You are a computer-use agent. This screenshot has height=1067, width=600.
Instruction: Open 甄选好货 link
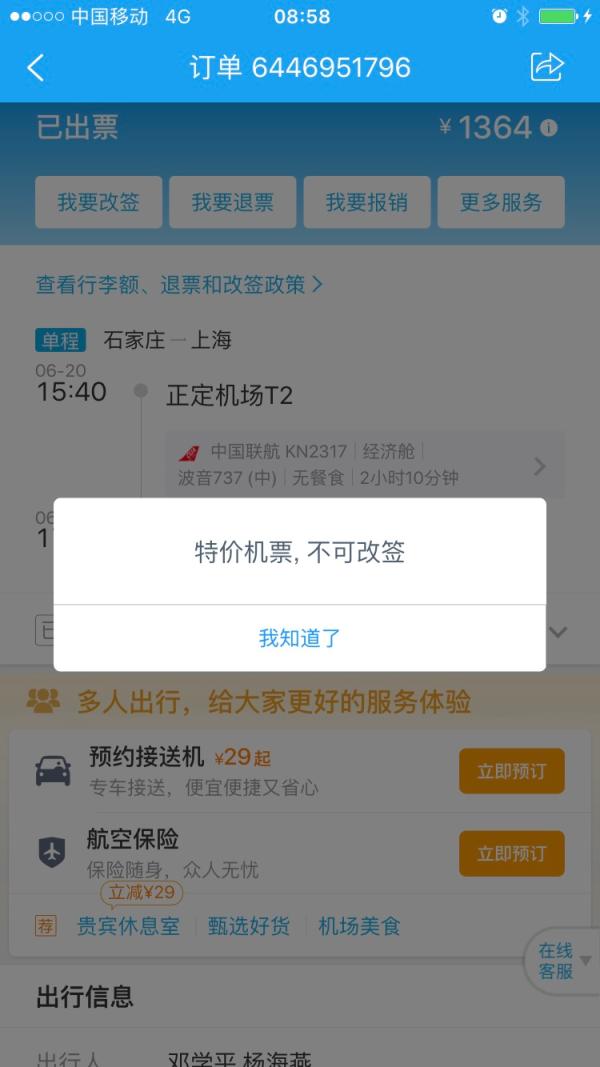coord(249,926)
